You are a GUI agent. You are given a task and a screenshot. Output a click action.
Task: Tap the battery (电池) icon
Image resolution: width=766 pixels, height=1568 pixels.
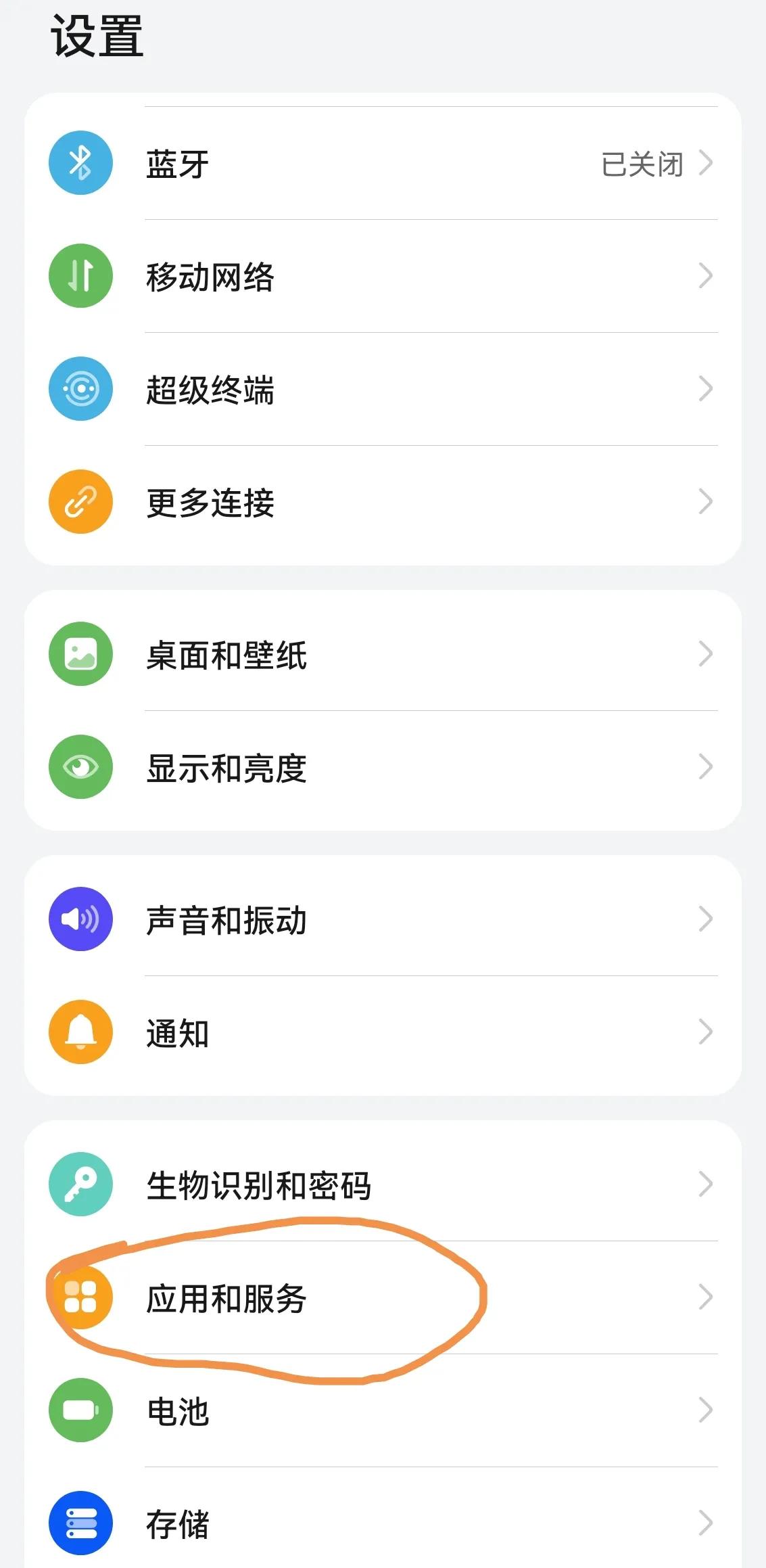[x=80, y=1412]
